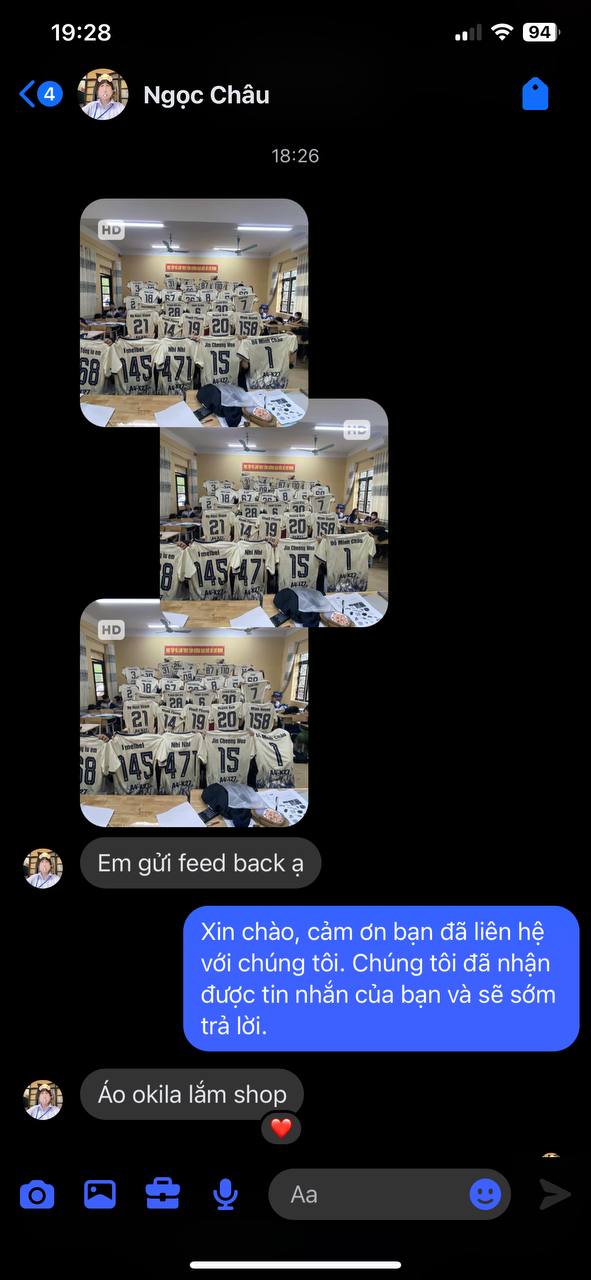View the heart reaction on last message
Viewport: 591px width, 1280px height.
click(281, 1128)
